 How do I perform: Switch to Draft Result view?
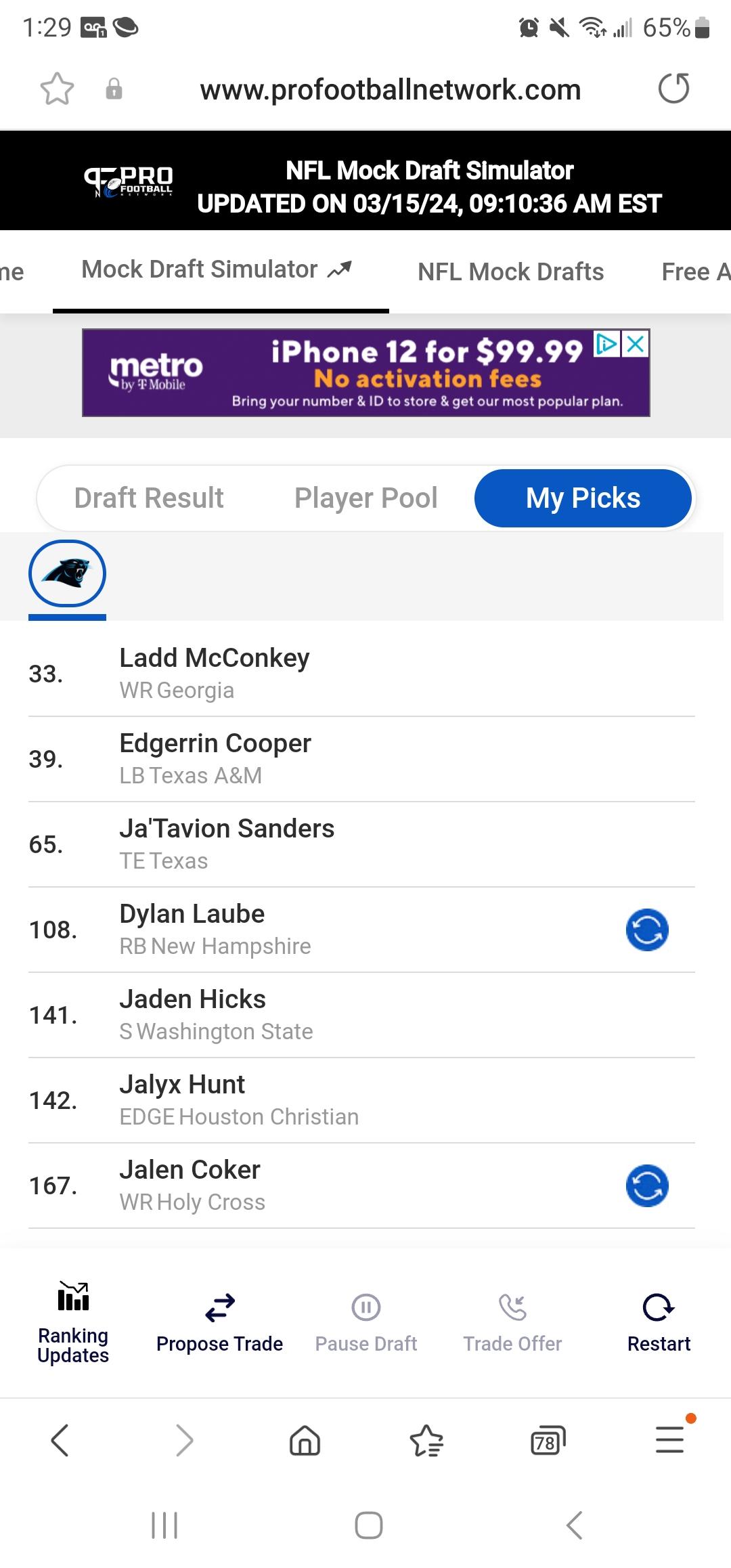[149, 498]
